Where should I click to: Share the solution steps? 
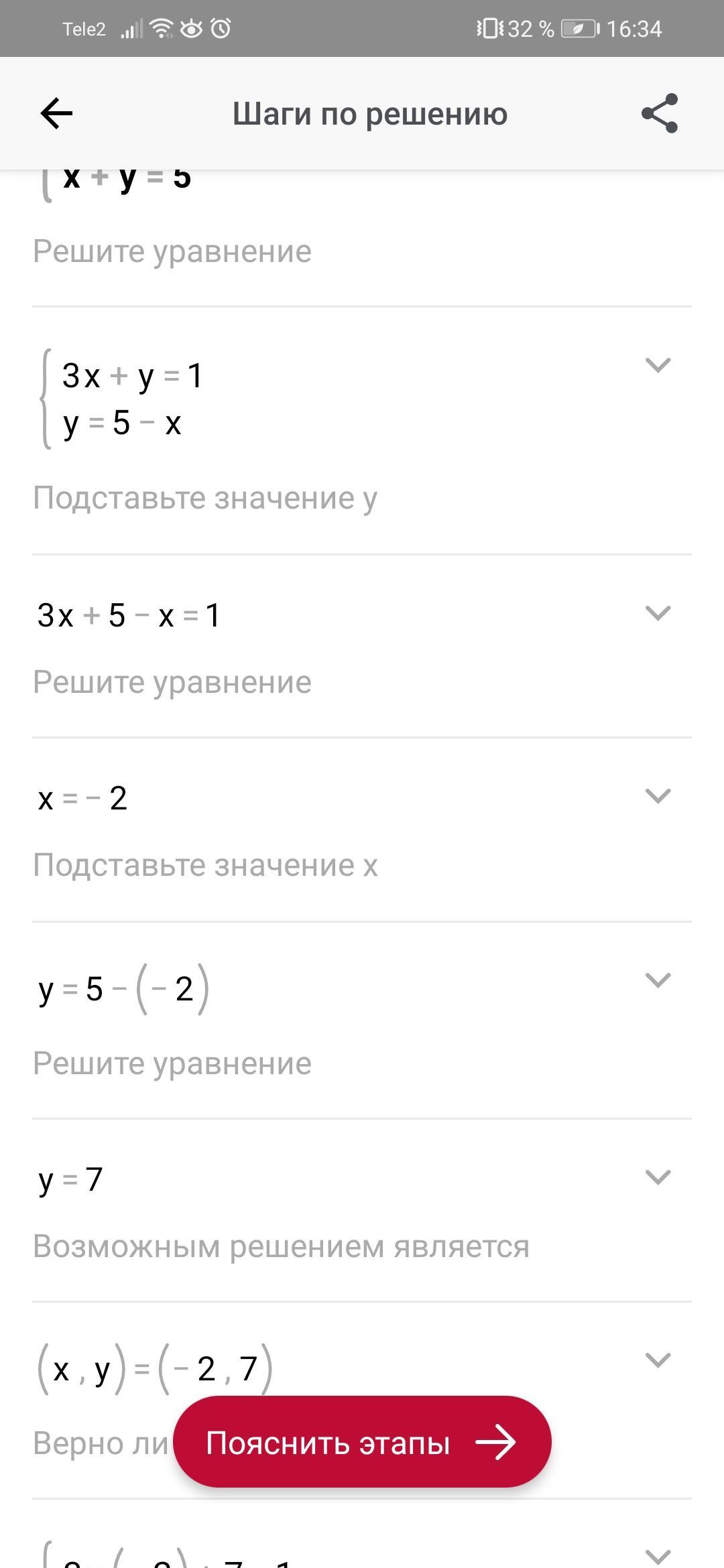click(x=660, y=113)
